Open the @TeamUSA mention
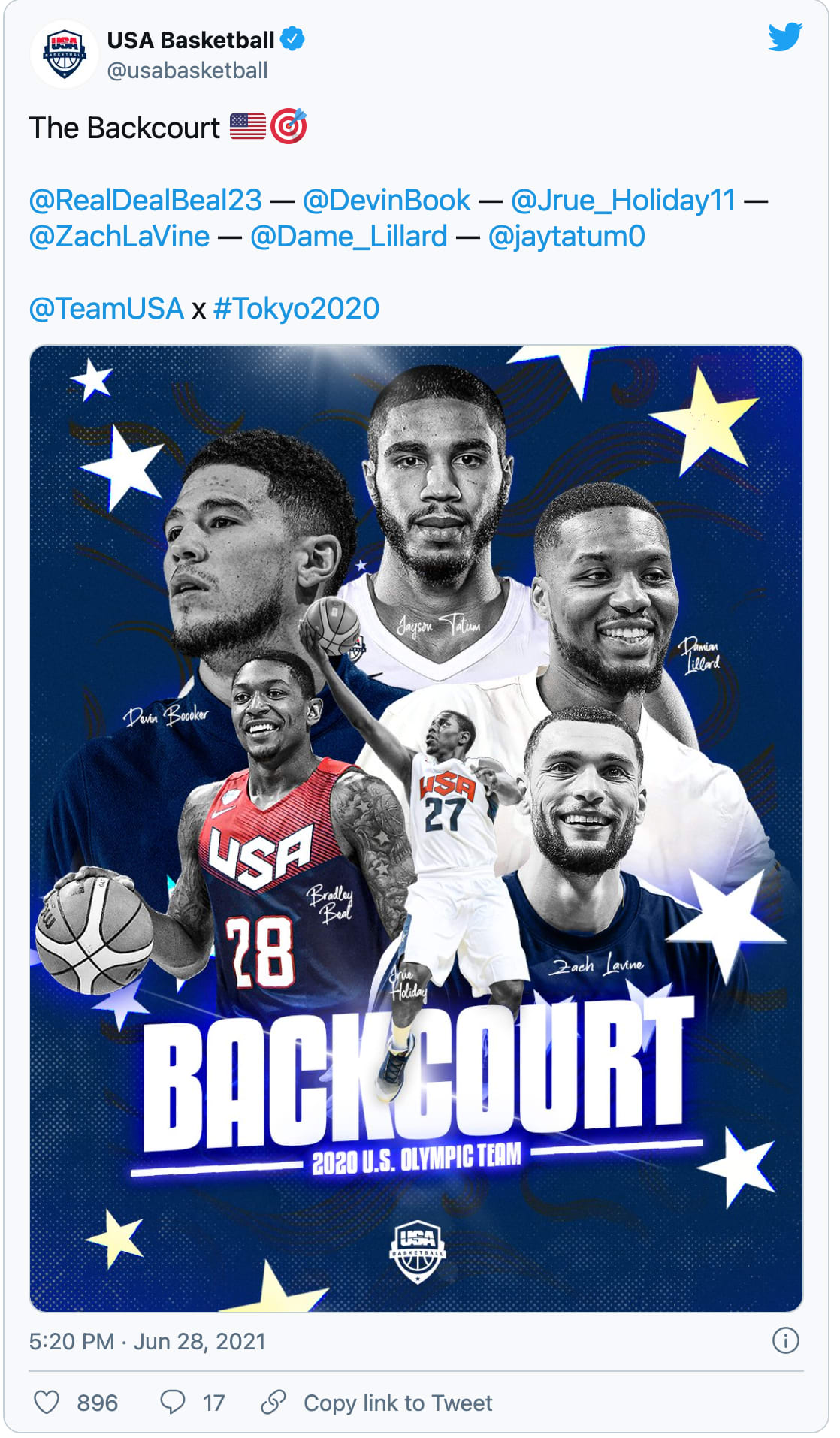This screenshot has width=840, height=1438. [106, 309]
